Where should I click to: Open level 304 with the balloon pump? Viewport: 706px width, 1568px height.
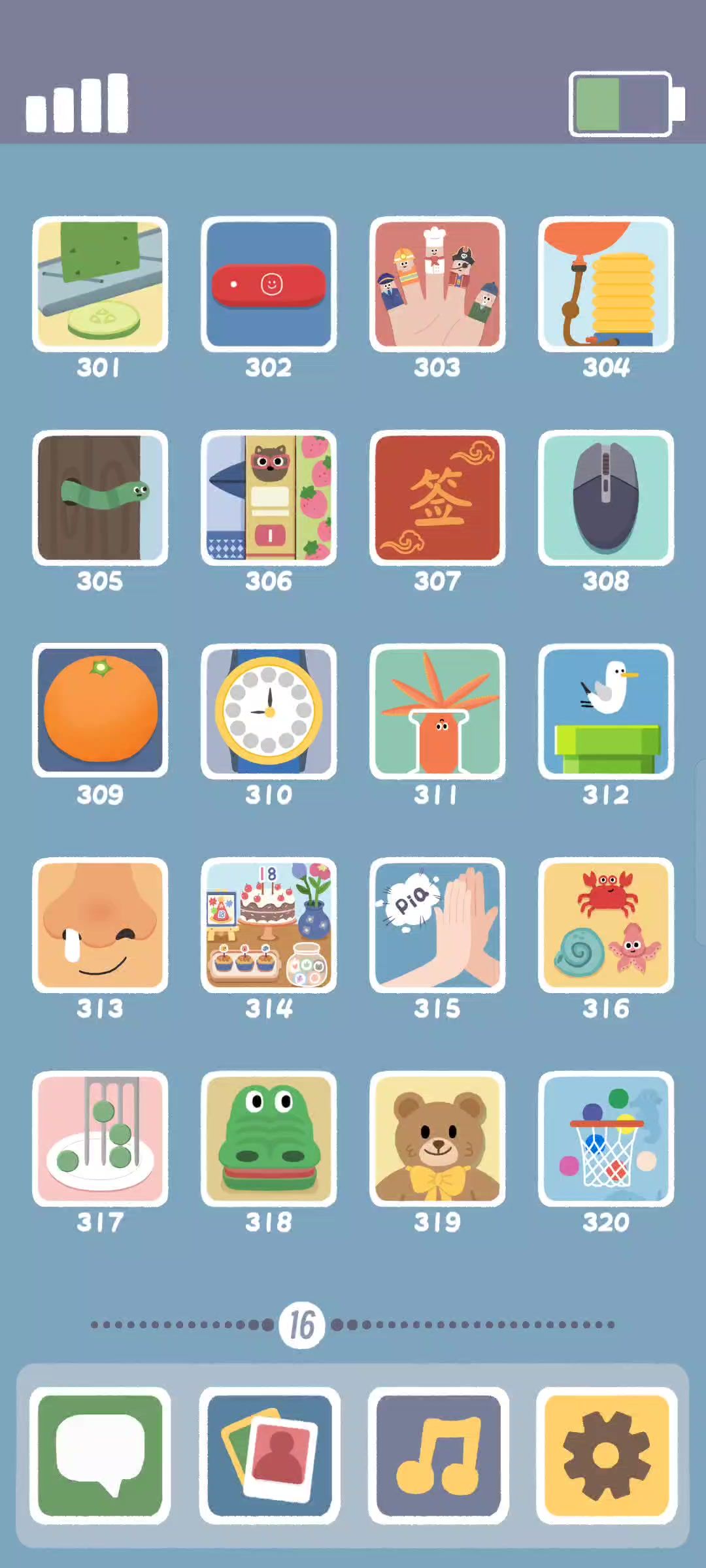606,284
